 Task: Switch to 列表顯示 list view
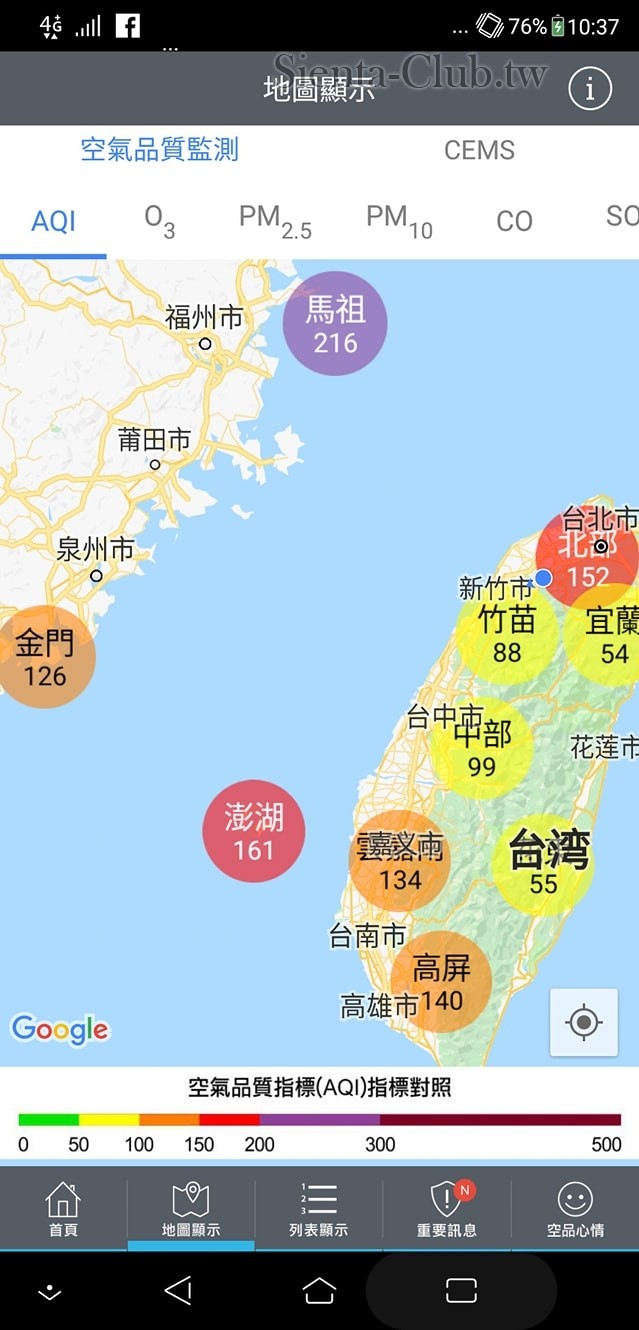[319, 1208]
